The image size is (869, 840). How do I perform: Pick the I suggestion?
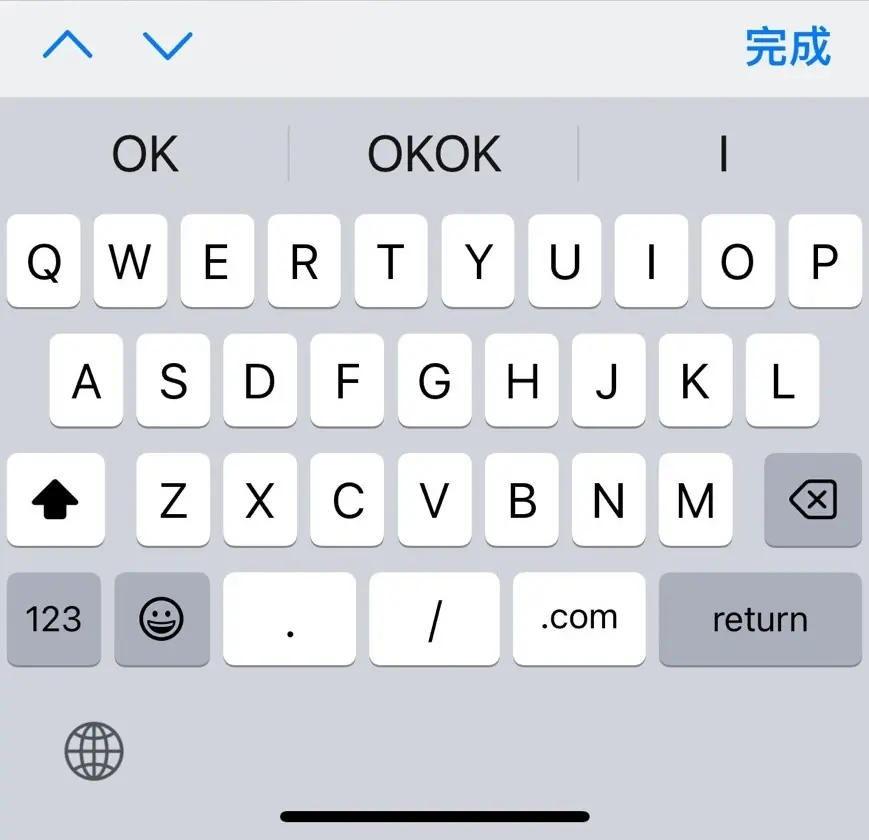723,154
